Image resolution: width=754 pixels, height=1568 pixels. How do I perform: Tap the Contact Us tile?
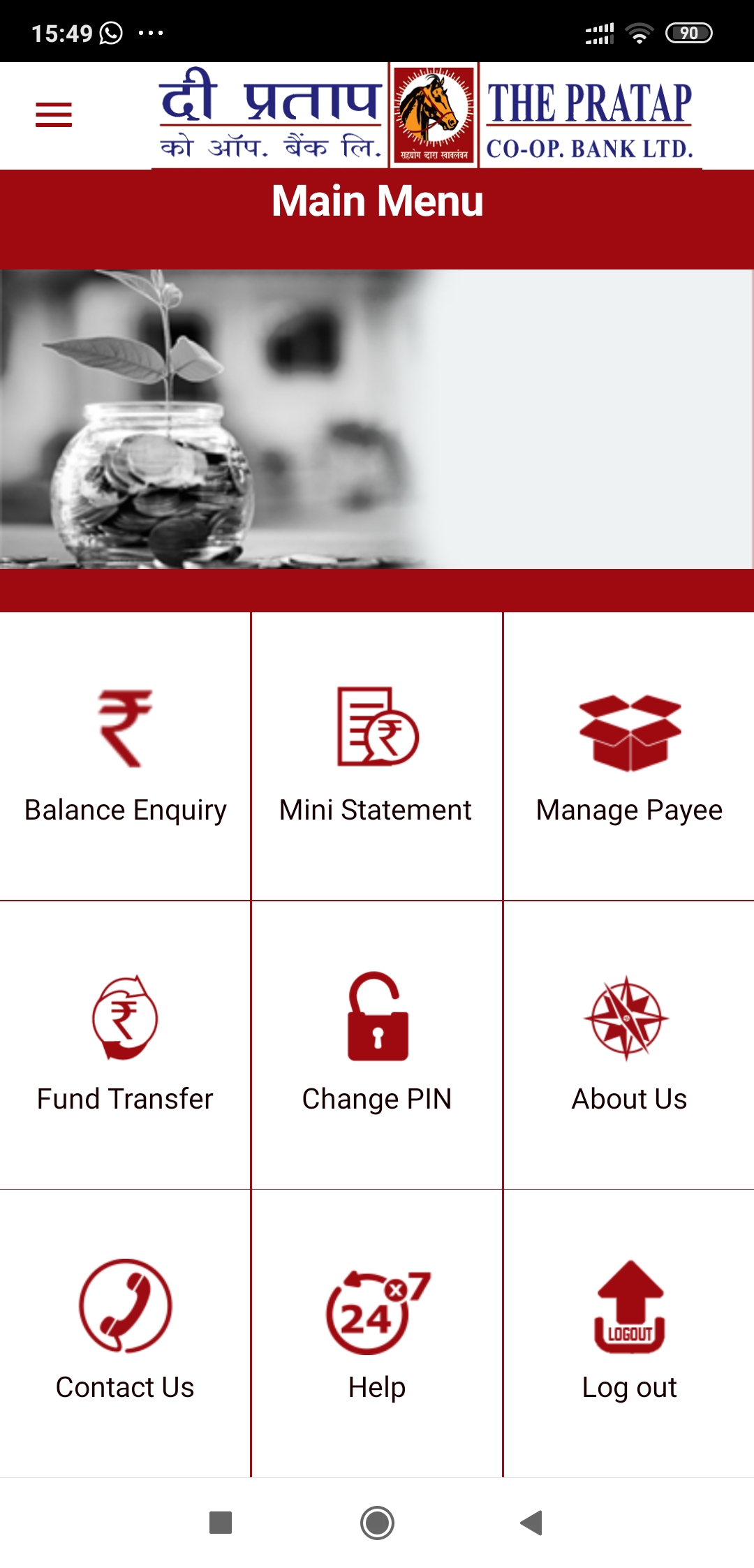click(x=125, y=1333)
